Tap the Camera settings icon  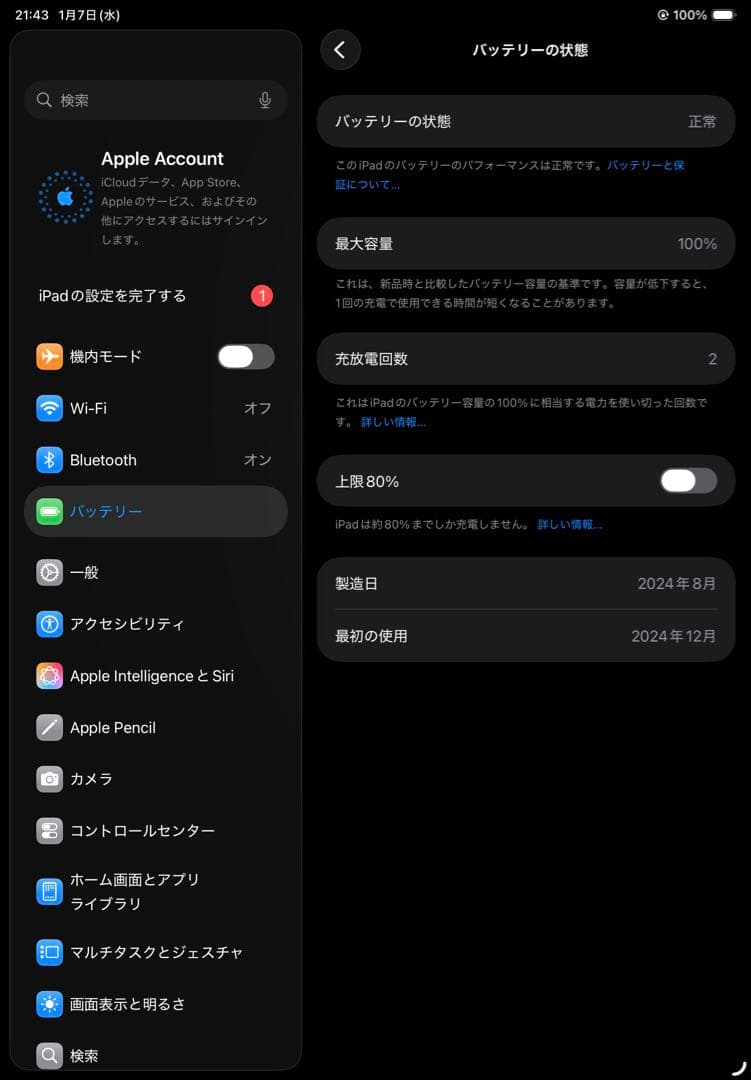coord(47,779)
